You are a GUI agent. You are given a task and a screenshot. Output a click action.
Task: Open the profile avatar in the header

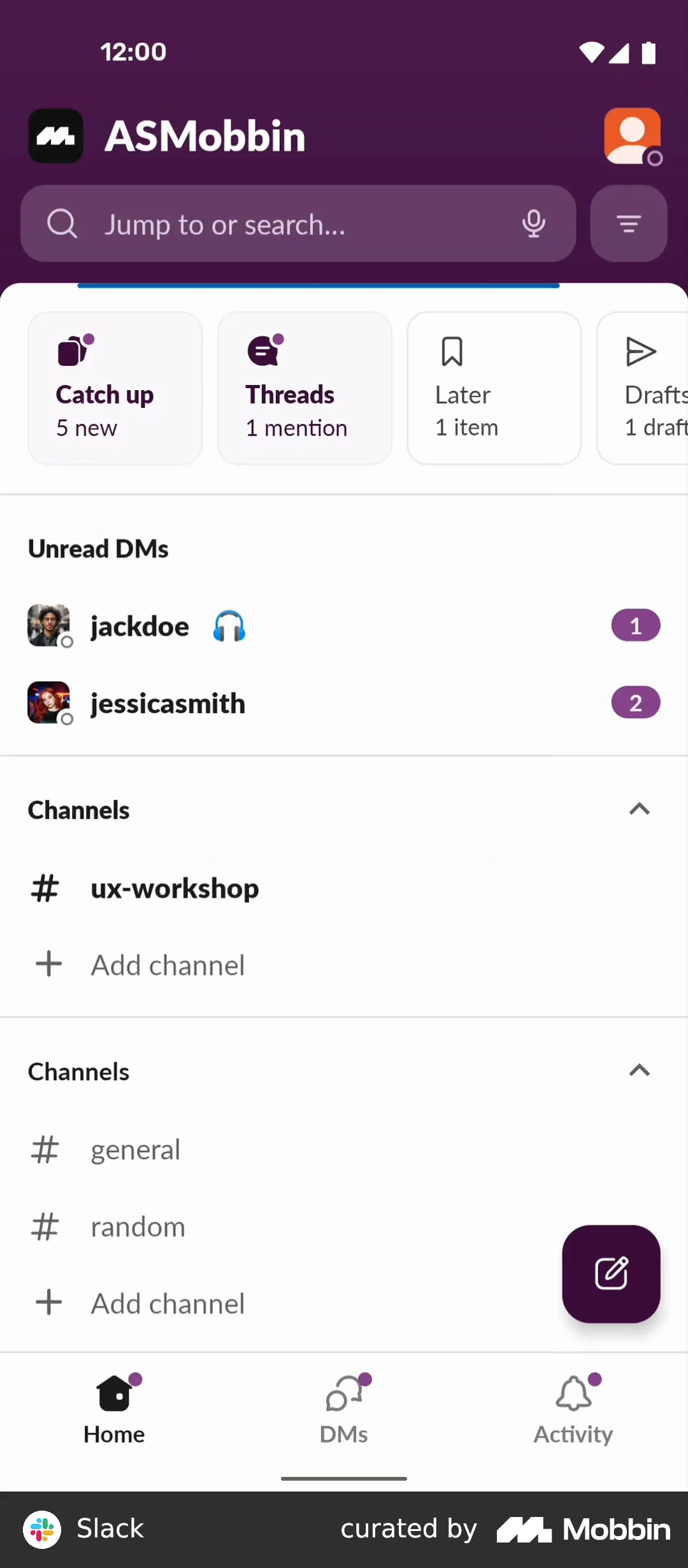pyautogui.click(x=632, y=136)
